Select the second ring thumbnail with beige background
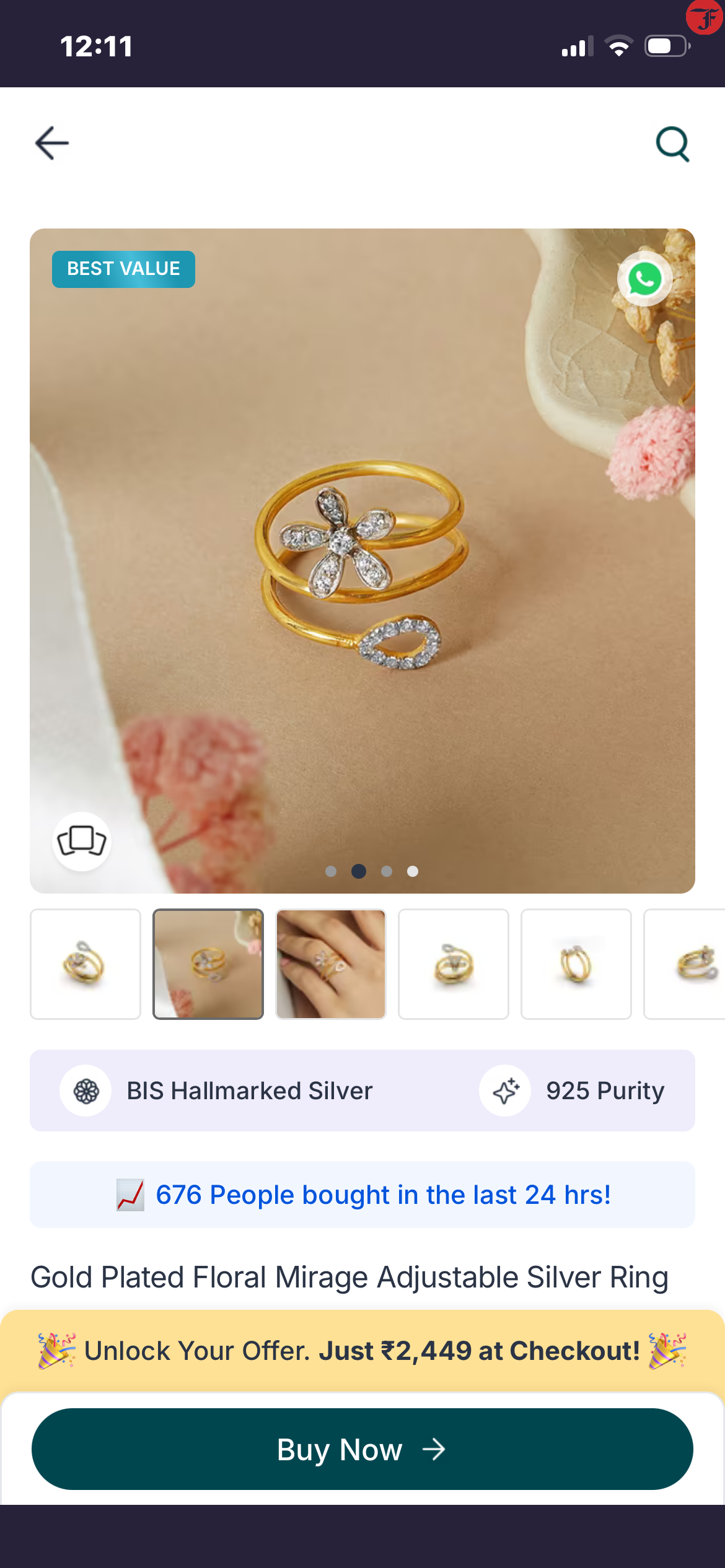Viewport: 725px width, 1568px height. click(208, 964)
